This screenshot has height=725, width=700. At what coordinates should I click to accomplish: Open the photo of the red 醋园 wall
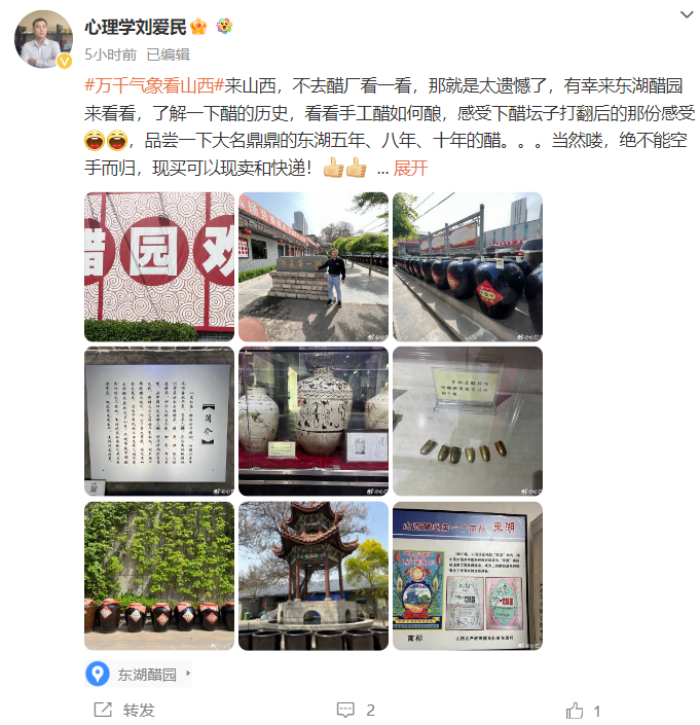tap(159, 266)
